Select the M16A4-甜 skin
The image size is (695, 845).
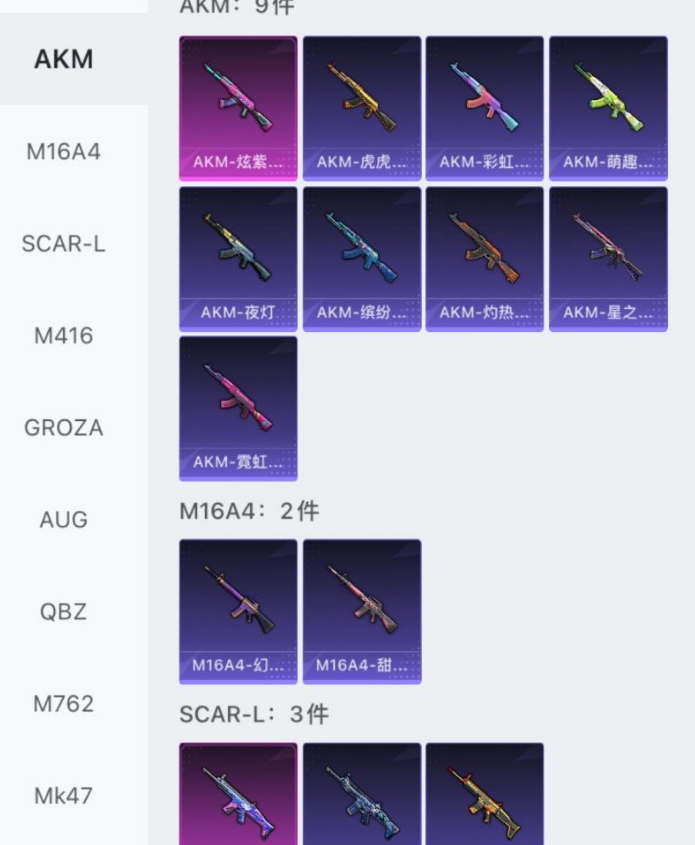[x=362, y=611]
